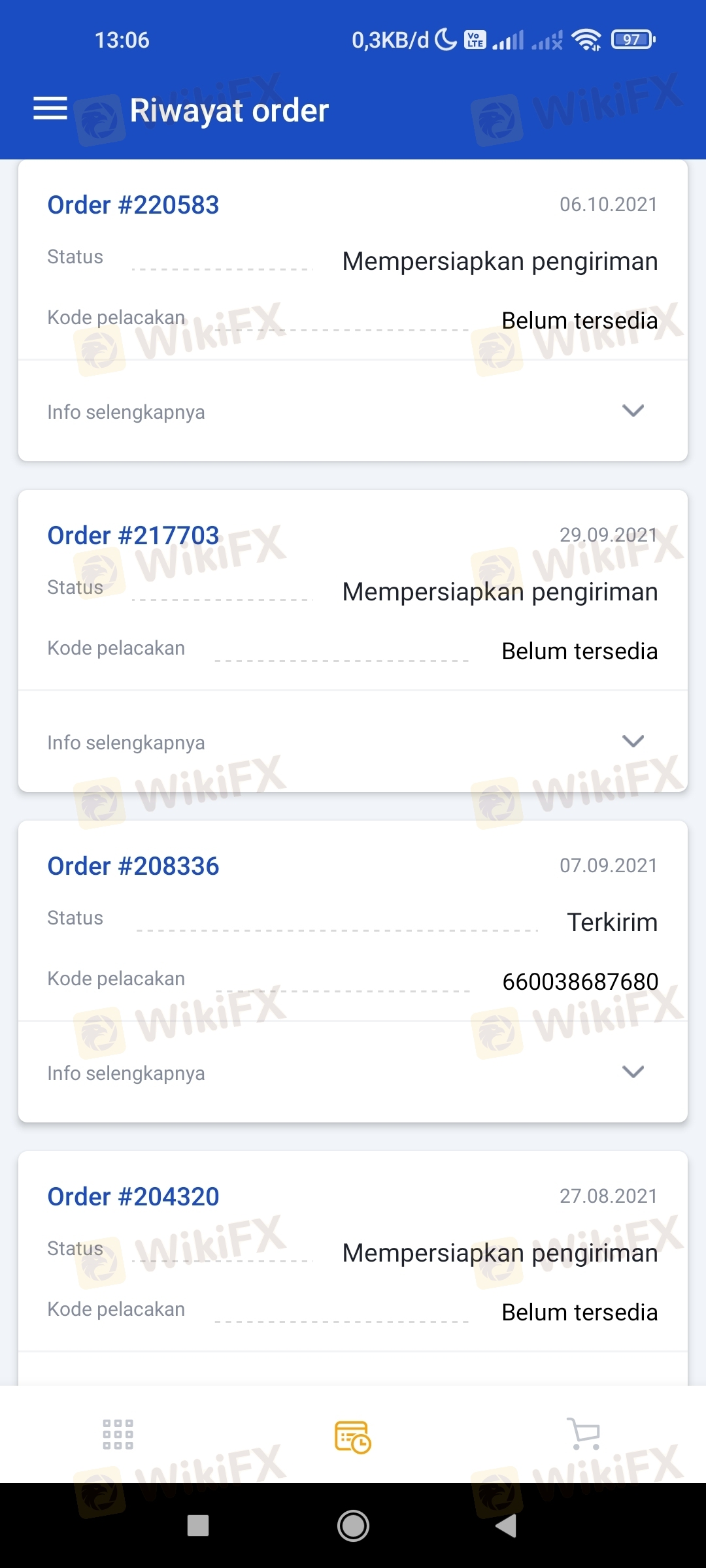Expand Info selengkapnya for Order #217703

632,742
